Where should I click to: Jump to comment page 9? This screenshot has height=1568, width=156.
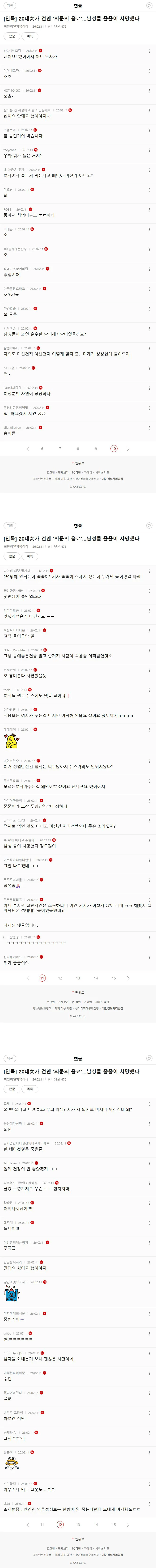[x=96, y=449]
